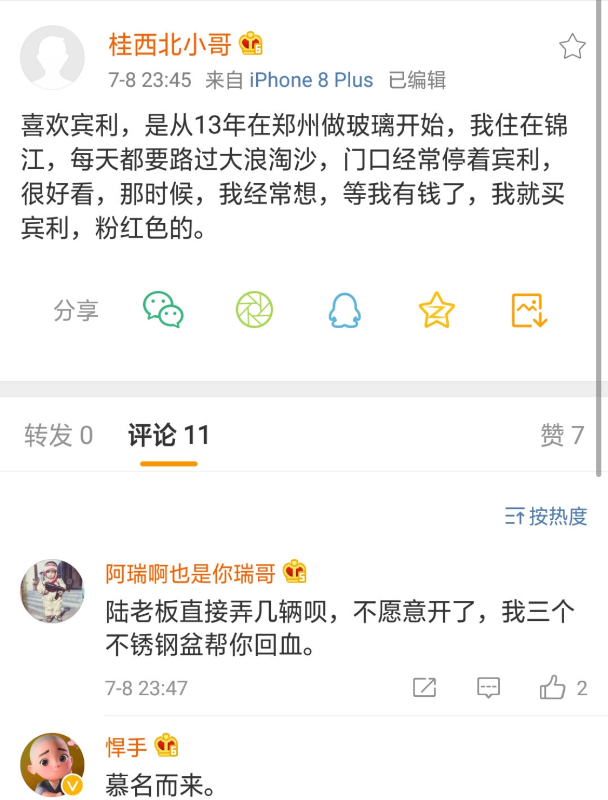Switch to the 转发 0 tab
608x800 pixels.
pyautogui.click(x=59, y=435)
